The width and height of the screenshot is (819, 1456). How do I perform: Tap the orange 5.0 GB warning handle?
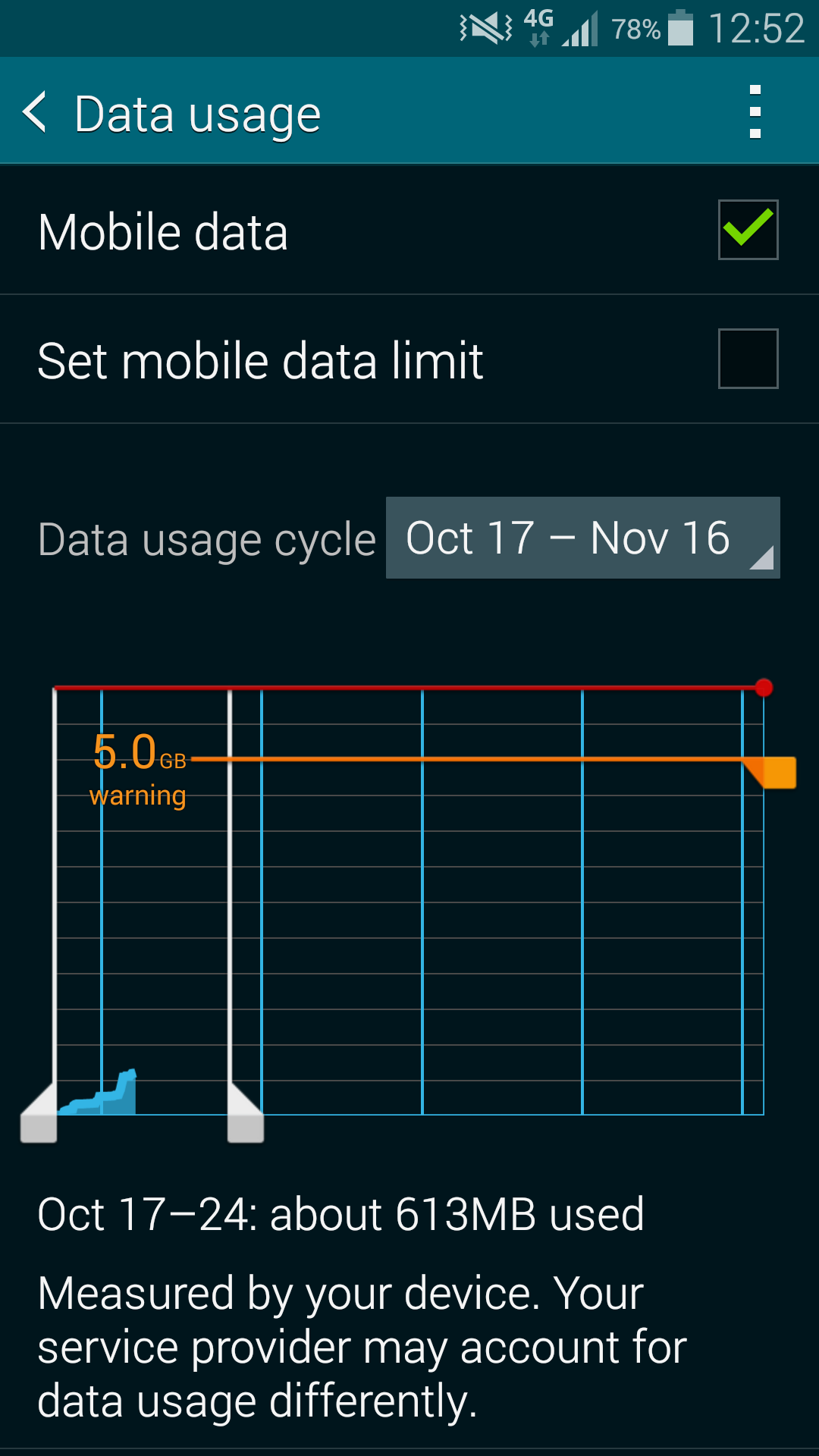(x=770, y=772)
